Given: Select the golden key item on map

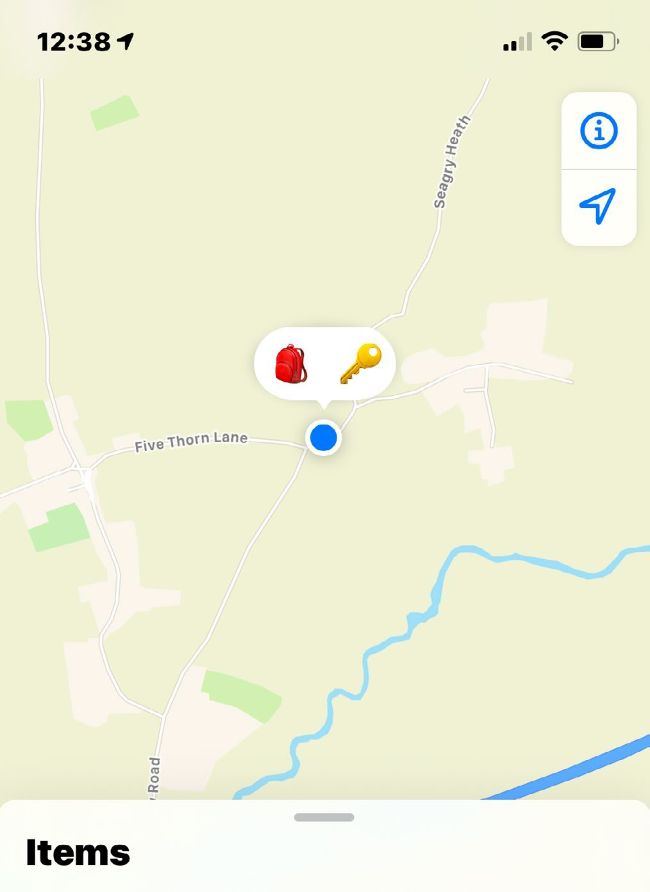Looking at the screenshot, I should pyautogui.click(x=360, y=365).
